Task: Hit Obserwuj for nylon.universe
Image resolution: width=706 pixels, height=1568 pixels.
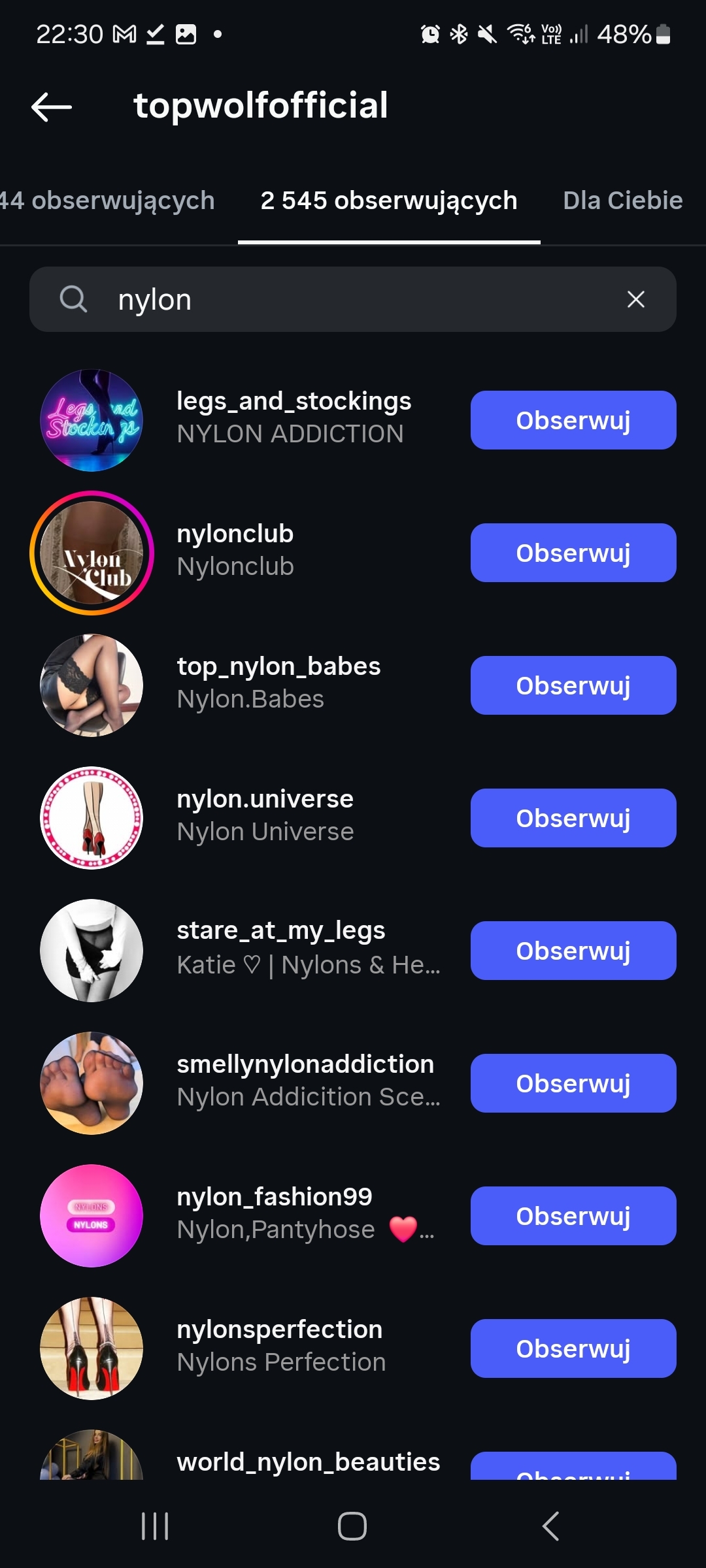Action: click(573, 818)
